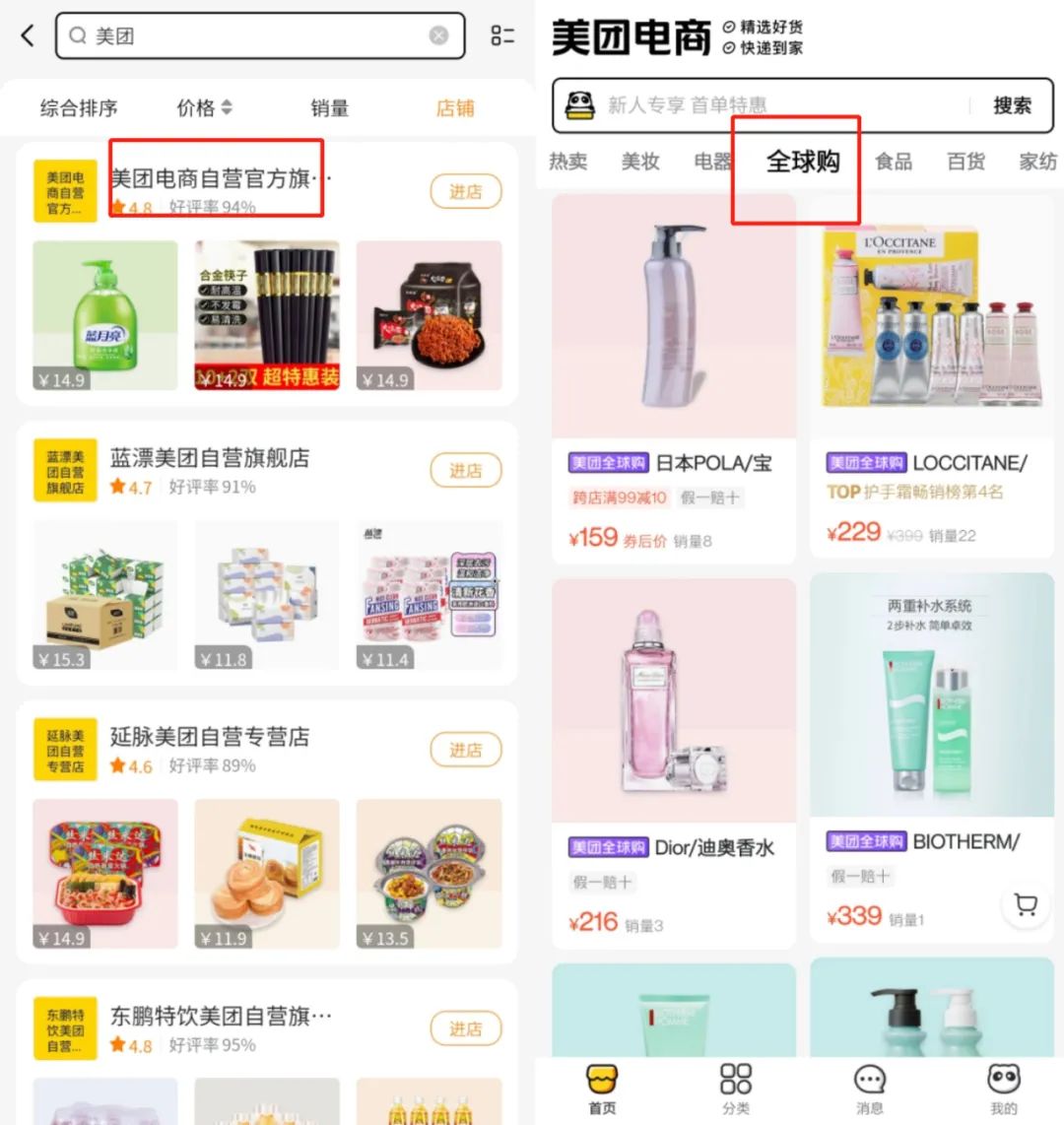Sort results by 销量
1064x1125 pixels.
tap(329, 108)
